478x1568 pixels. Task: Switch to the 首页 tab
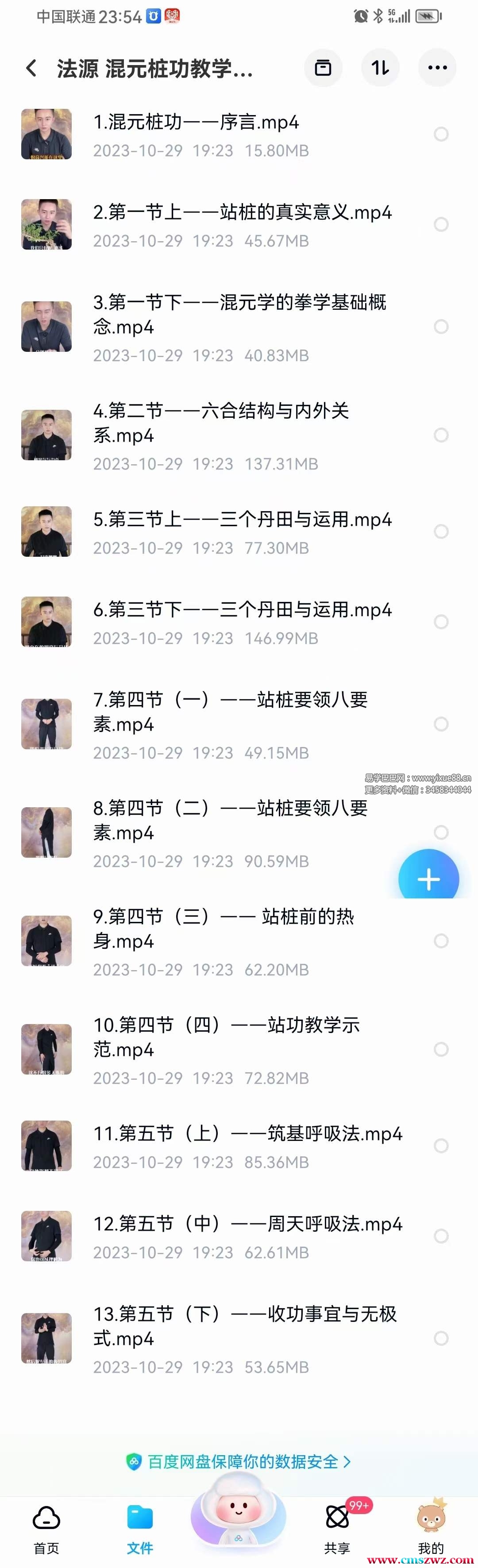click(46, 1529)
